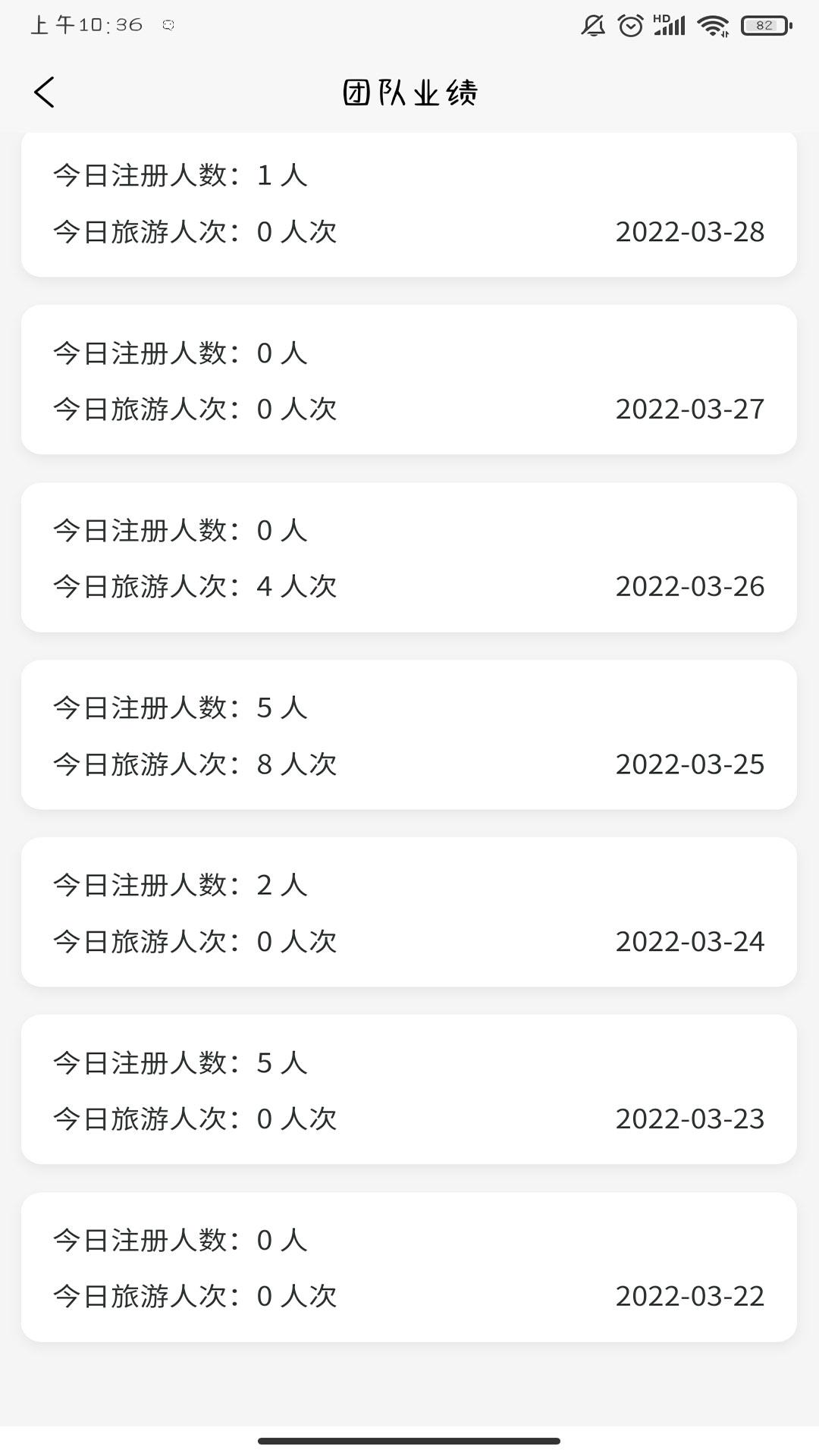Tap the battery indicator showing 82
Screen dimensions: 819x1456
point(766,24)
